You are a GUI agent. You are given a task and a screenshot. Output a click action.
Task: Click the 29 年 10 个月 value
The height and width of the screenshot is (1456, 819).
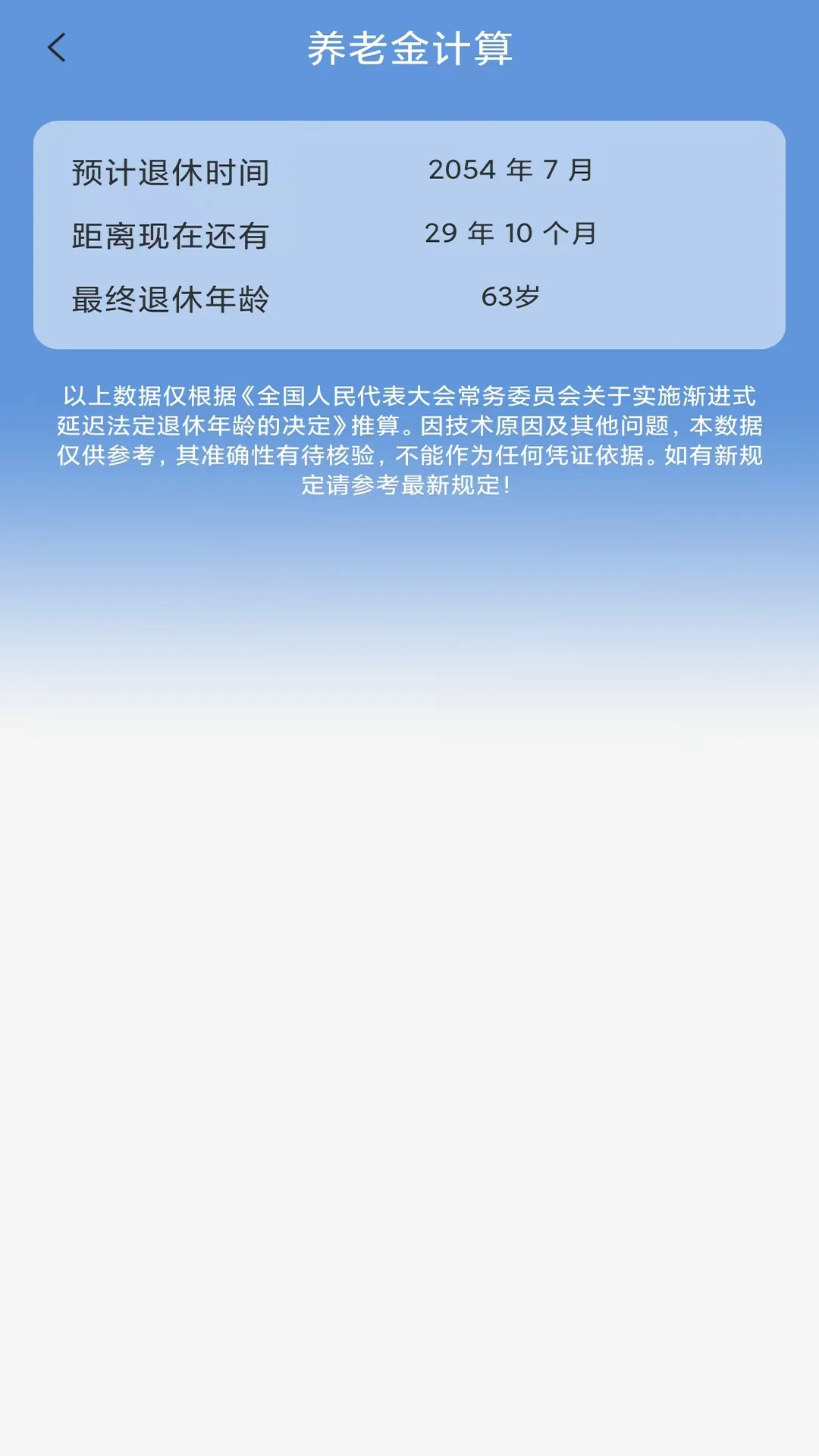click(x=513, y=234)
